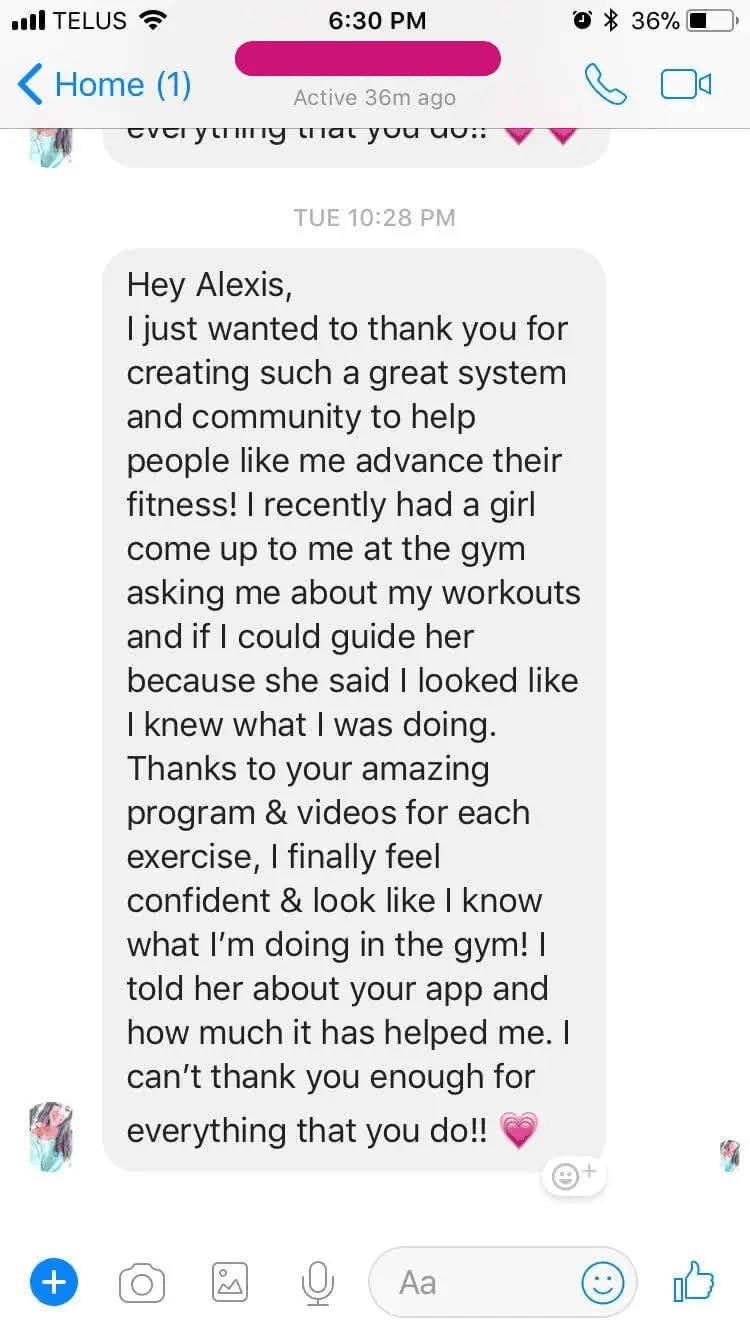Image resolution: width=750 pixels, height=1334 pixels.
Task: Start a voice call
Action: coord(606,85)
